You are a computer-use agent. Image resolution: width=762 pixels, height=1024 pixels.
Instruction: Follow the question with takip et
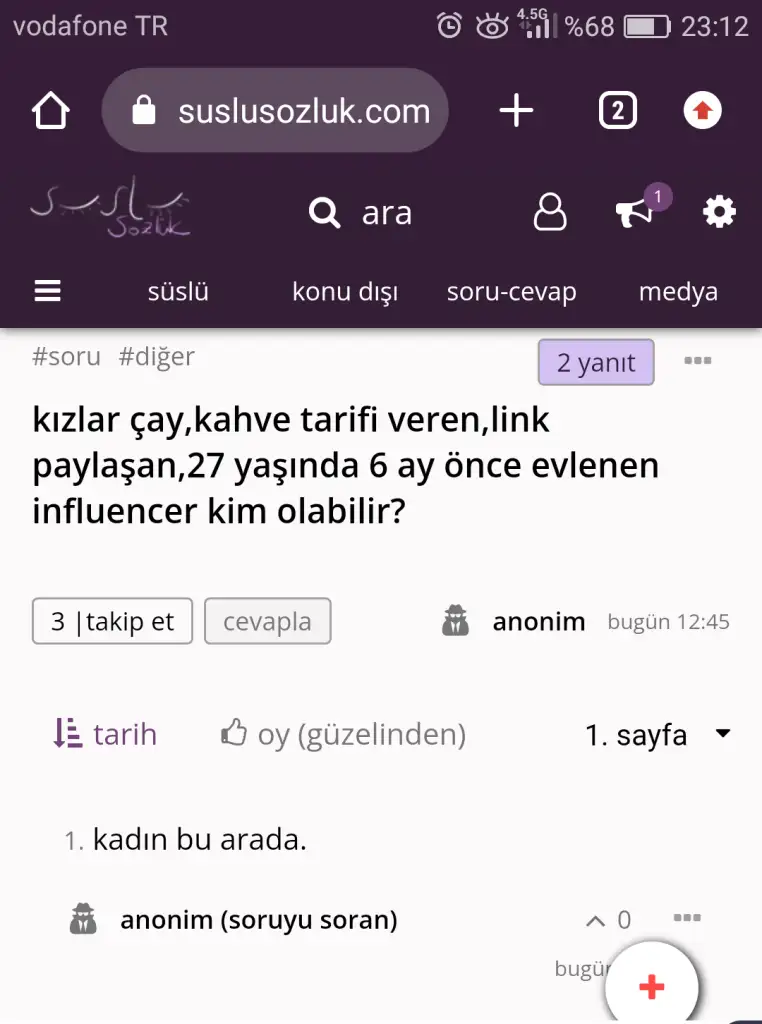(x=112, y=621)
